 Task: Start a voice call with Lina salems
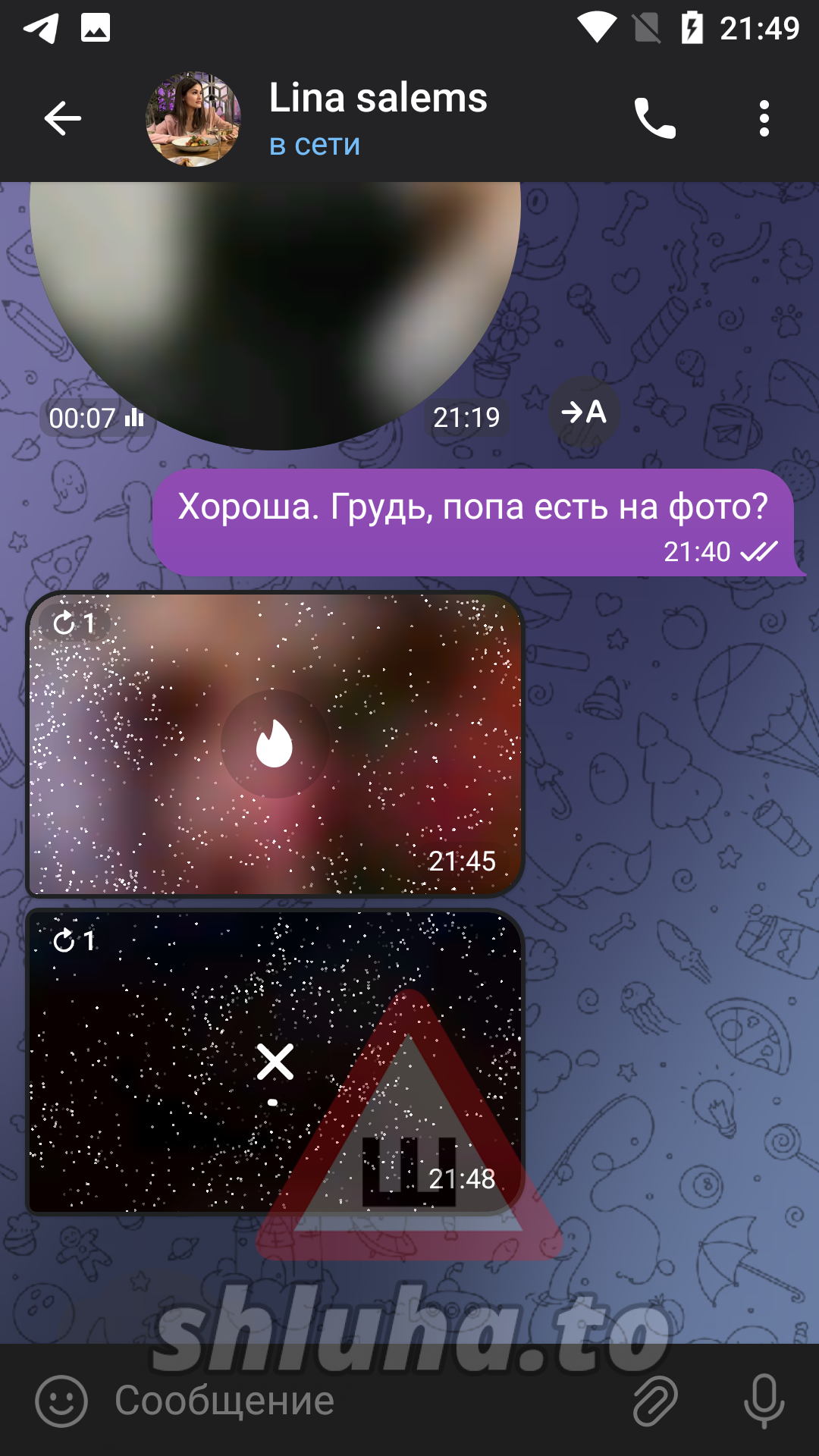654,118
